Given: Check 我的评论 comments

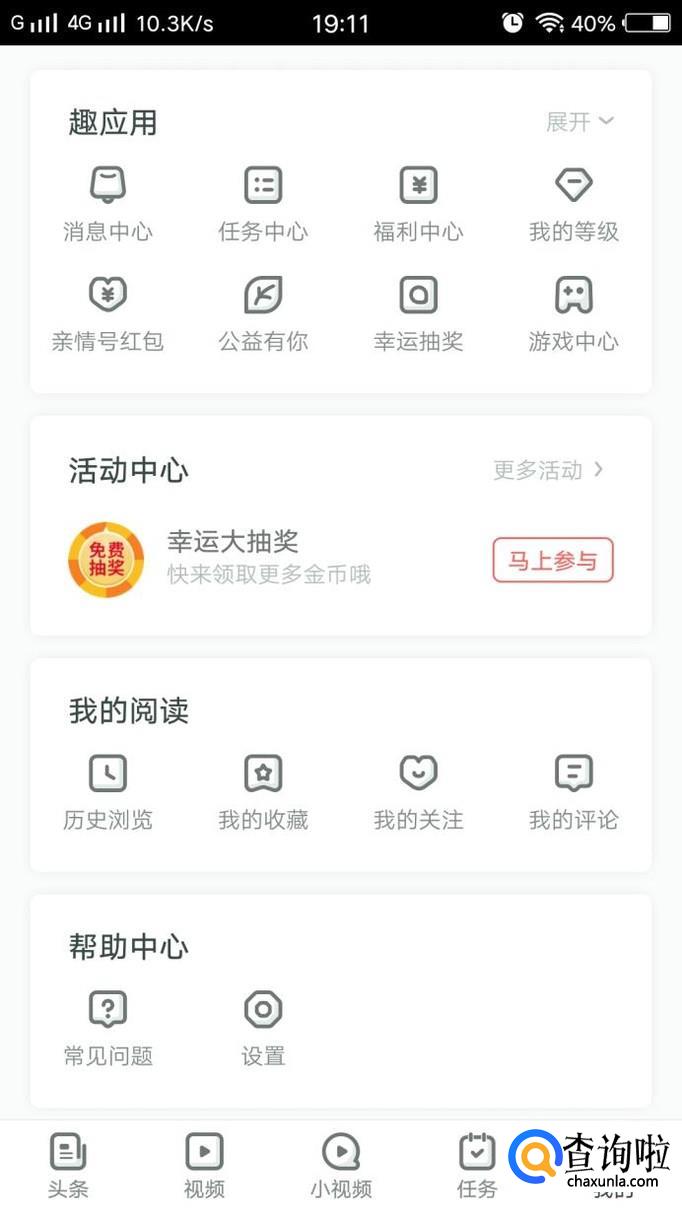Looking at the screenshot, I should tap(573, 792).
